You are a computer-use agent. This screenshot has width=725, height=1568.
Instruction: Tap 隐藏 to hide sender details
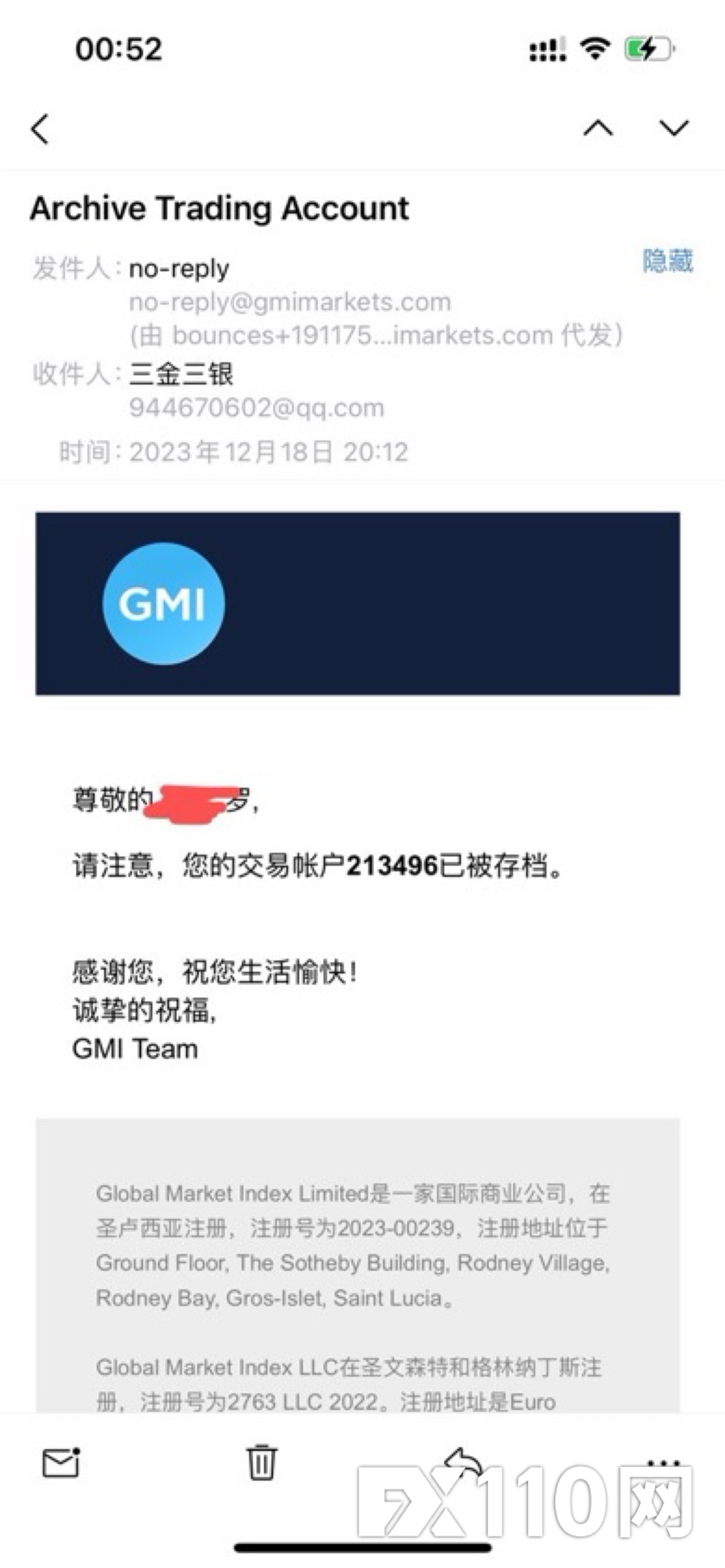click(667, 261)
